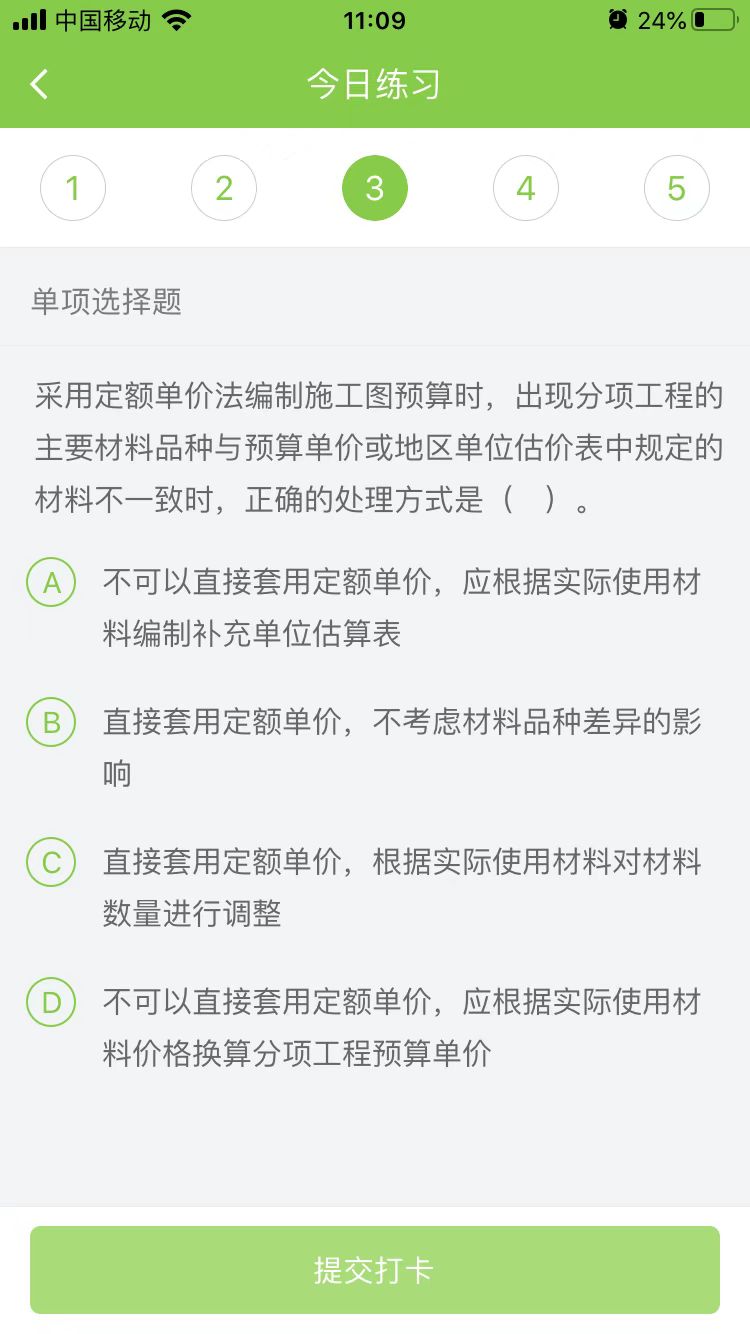Jump to question 1

(x=73, y=188)
